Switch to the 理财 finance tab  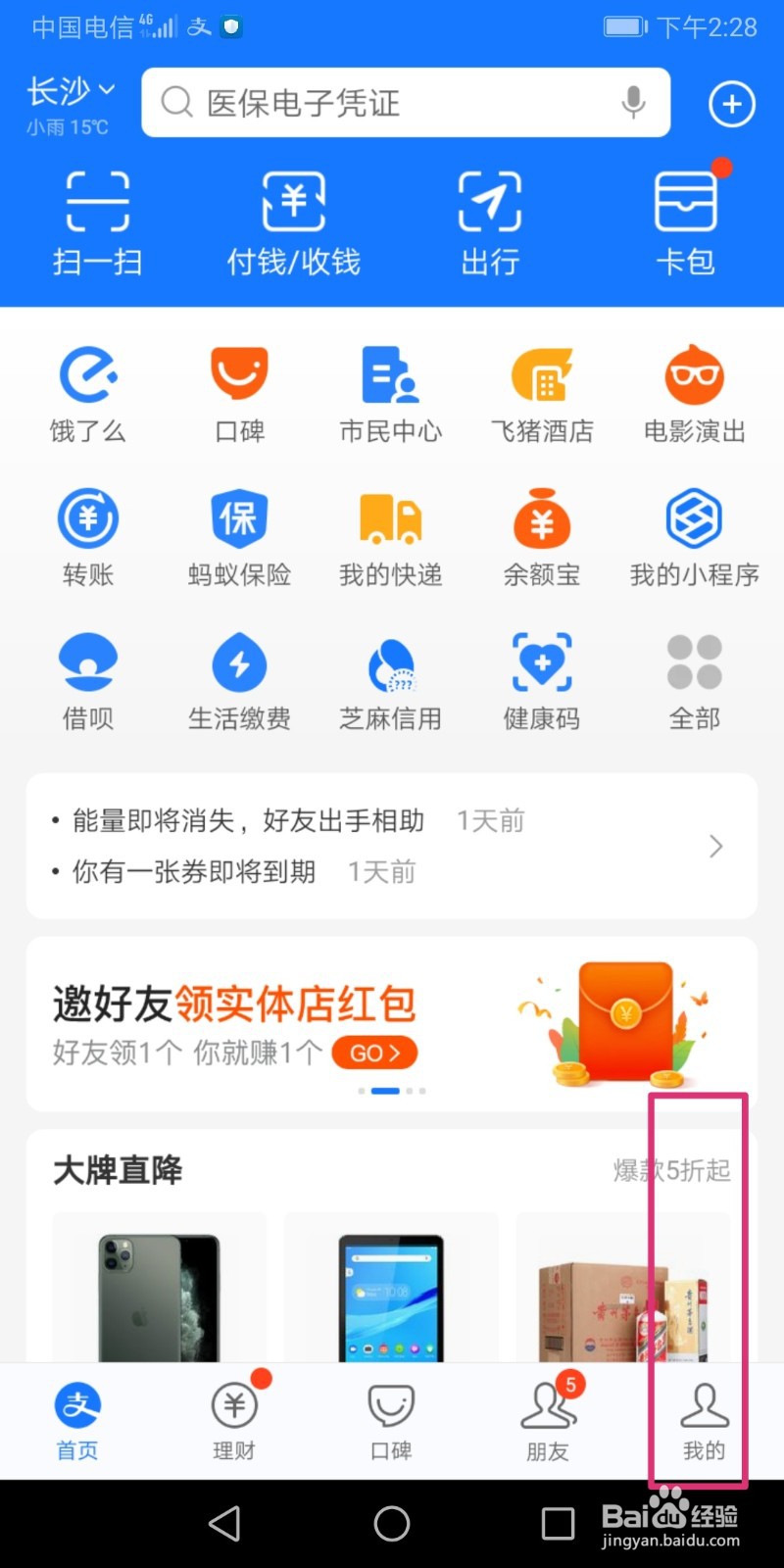233,1419
